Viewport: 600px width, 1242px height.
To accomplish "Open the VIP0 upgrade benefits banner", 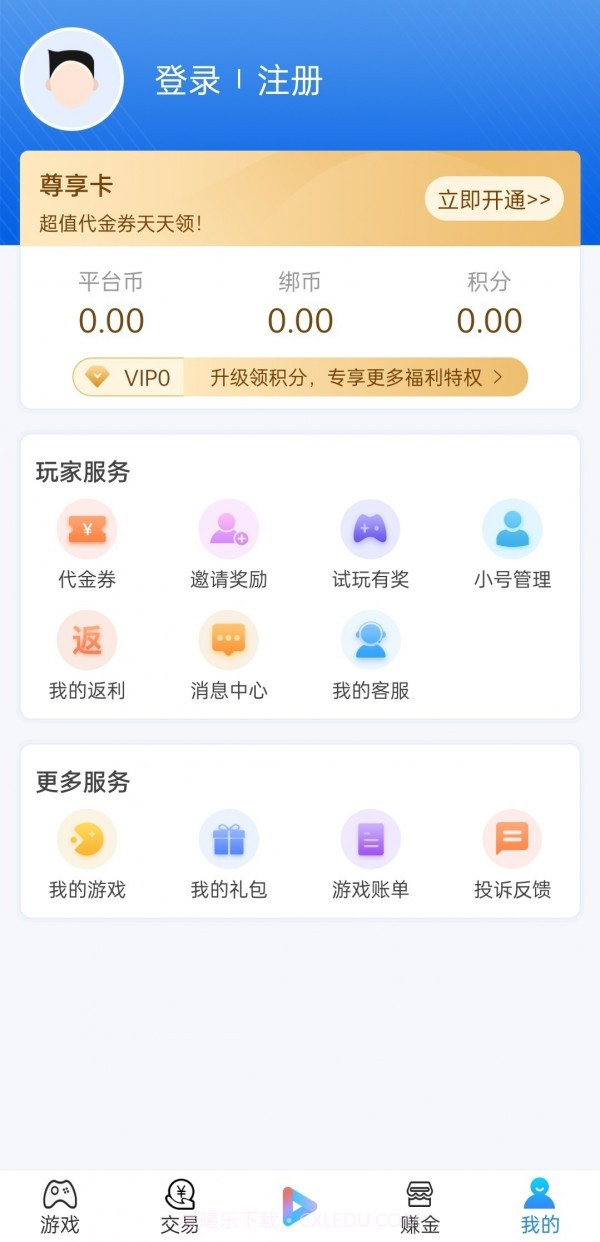I will [x=300, y=377].
